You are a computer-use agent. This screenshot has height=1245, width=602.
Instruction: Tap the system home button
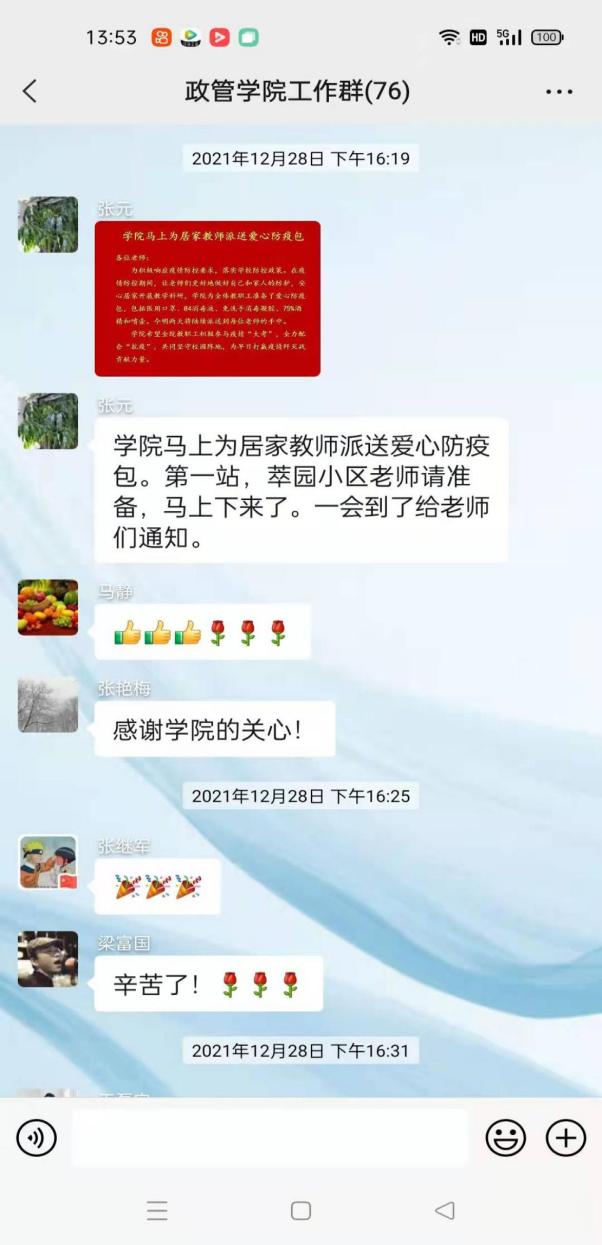(x=300, y=1211)
